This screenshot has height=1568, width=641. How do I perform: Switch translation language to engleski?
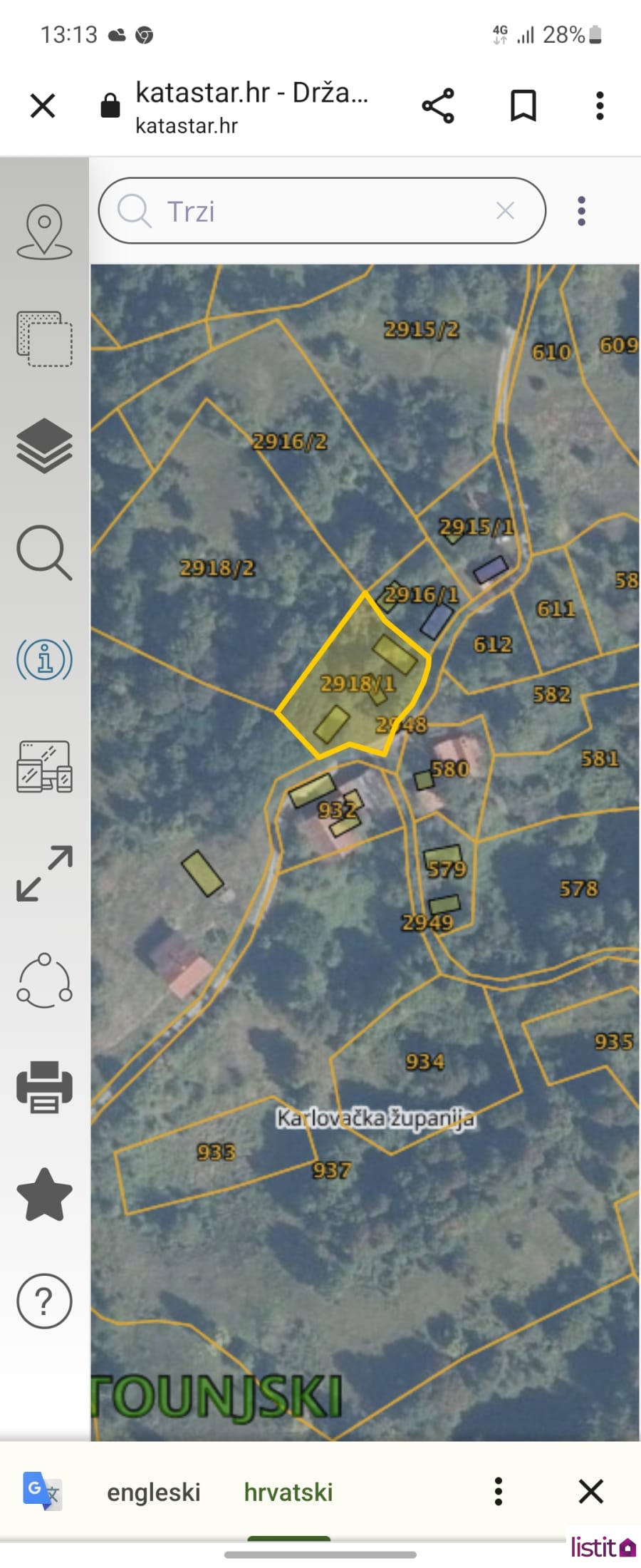pos(154,1492)
